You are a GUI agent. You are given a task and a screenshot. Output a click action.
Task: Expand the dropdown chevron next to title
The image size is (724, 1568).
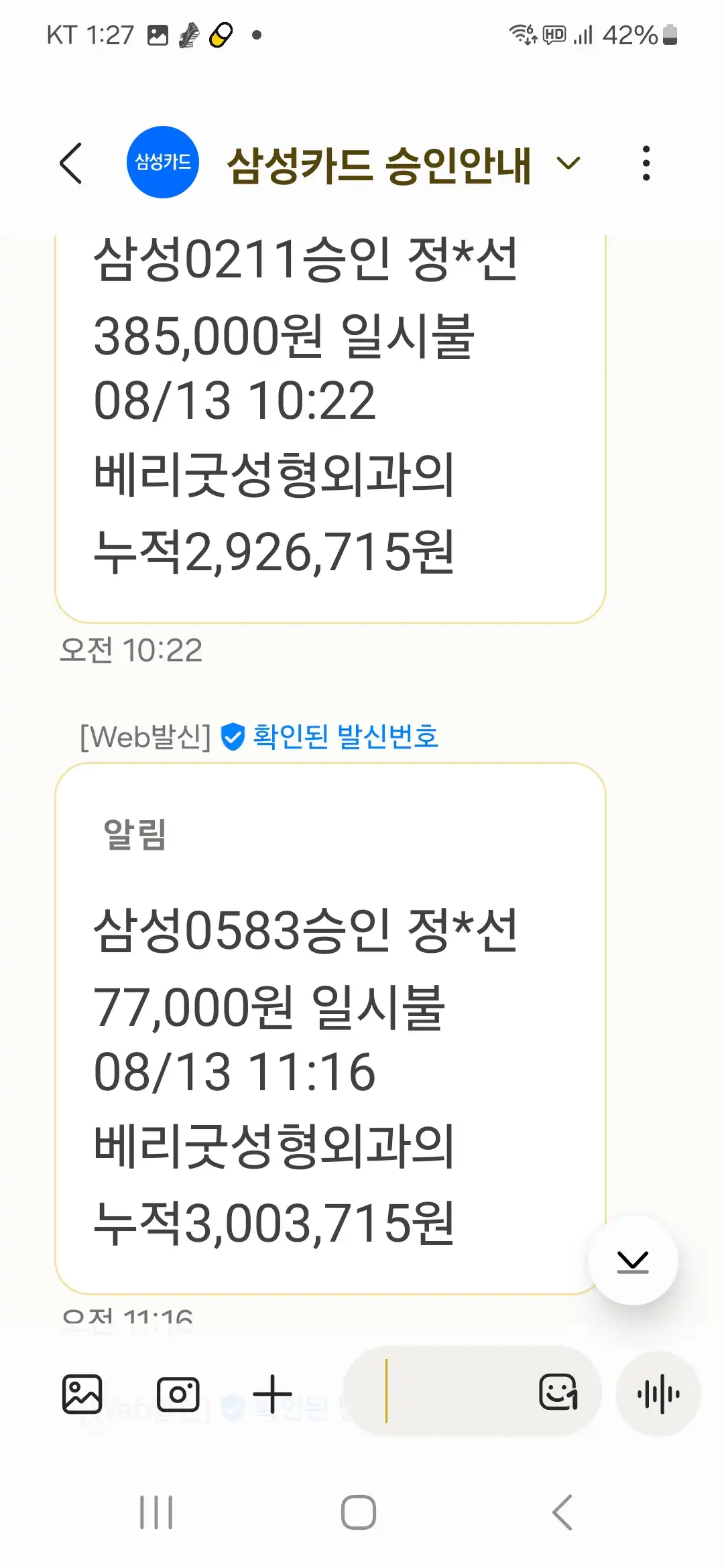tap(567, 164)
